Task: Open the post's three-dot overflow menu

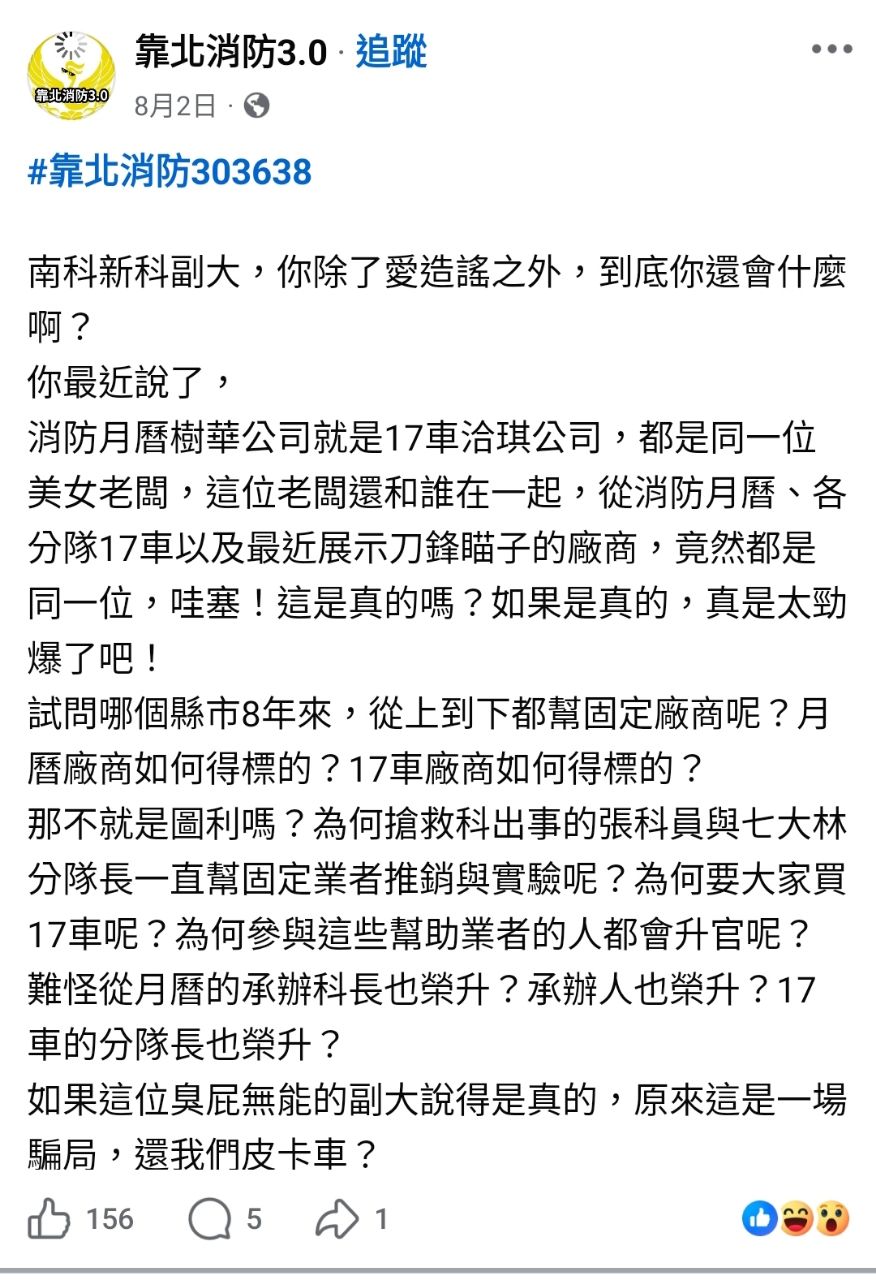Action: [x=831, y=50]
